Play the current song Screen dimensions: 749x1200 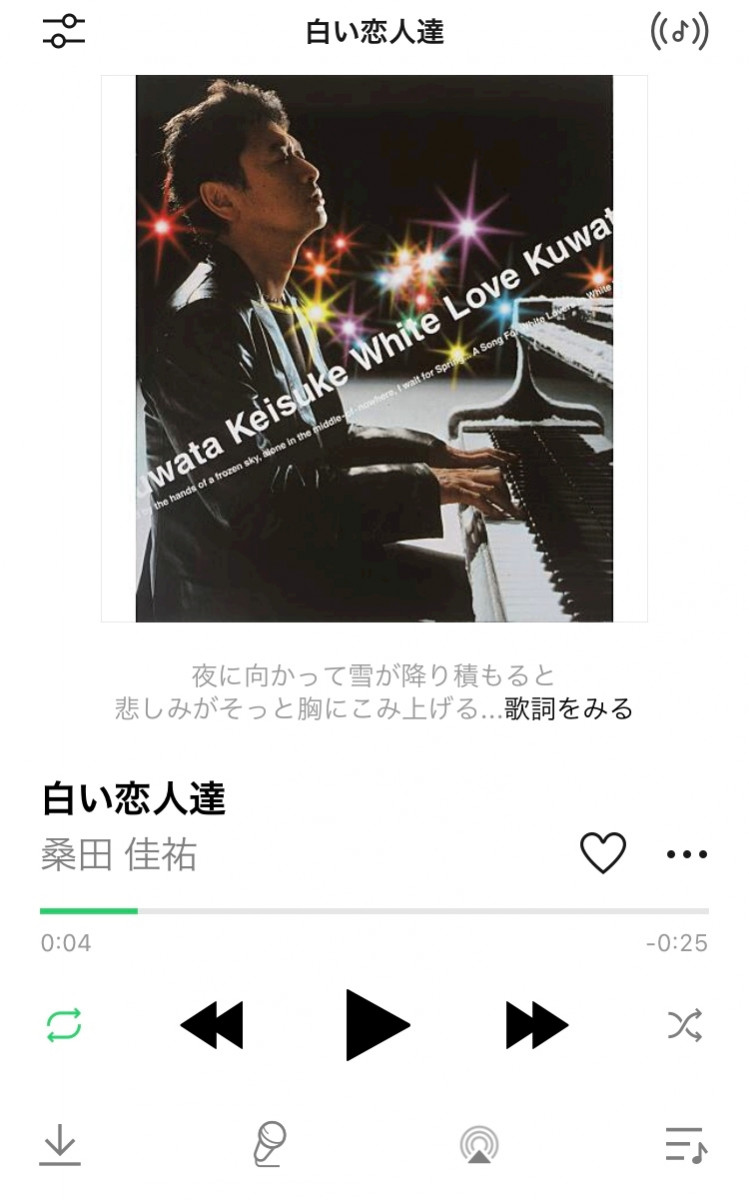(x=376, y=1024)
